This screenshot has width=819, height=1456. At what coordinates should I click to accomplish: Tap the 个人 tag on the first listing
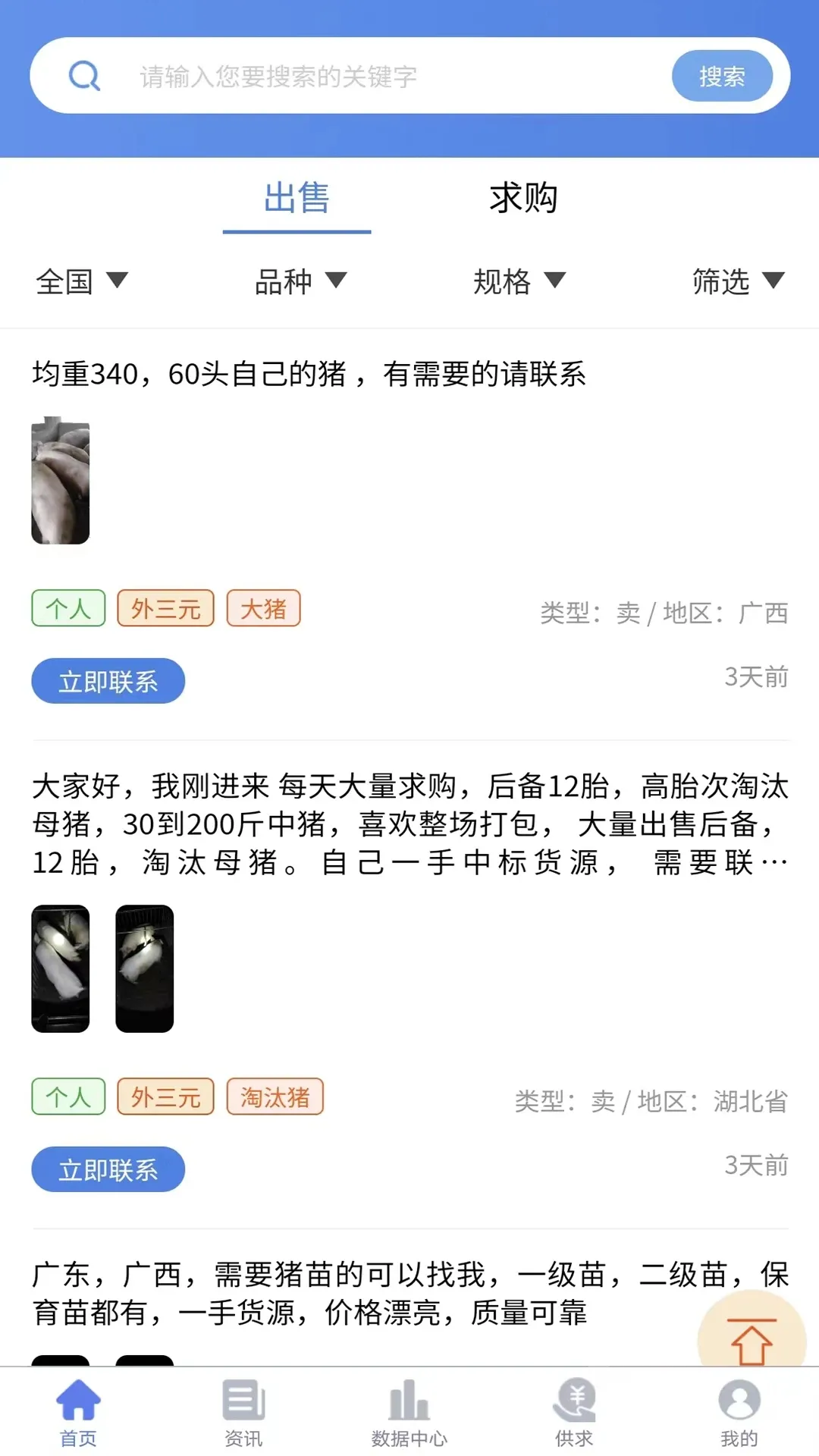(67, 607)
